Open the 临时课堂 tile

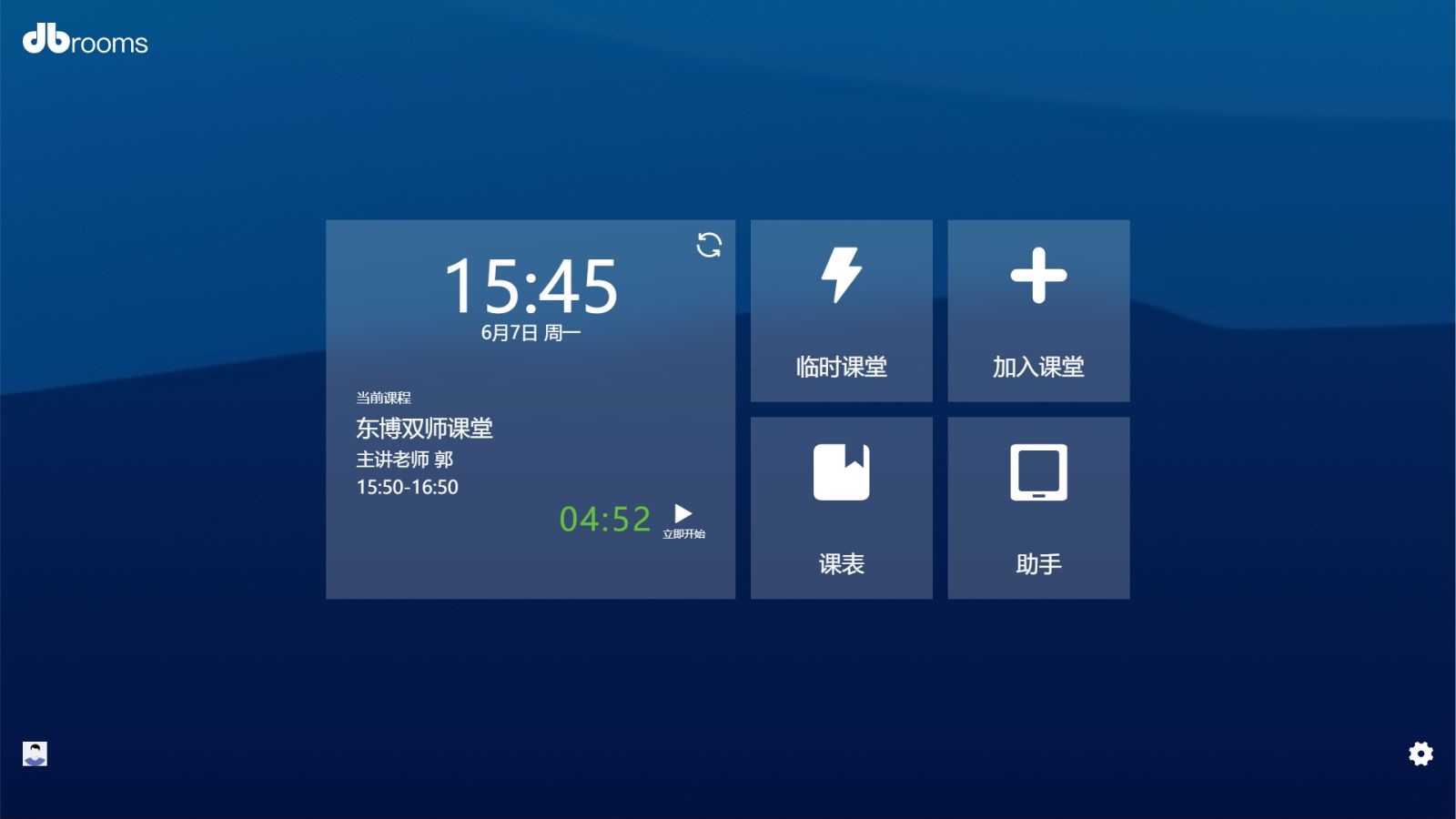coord(841,310)
